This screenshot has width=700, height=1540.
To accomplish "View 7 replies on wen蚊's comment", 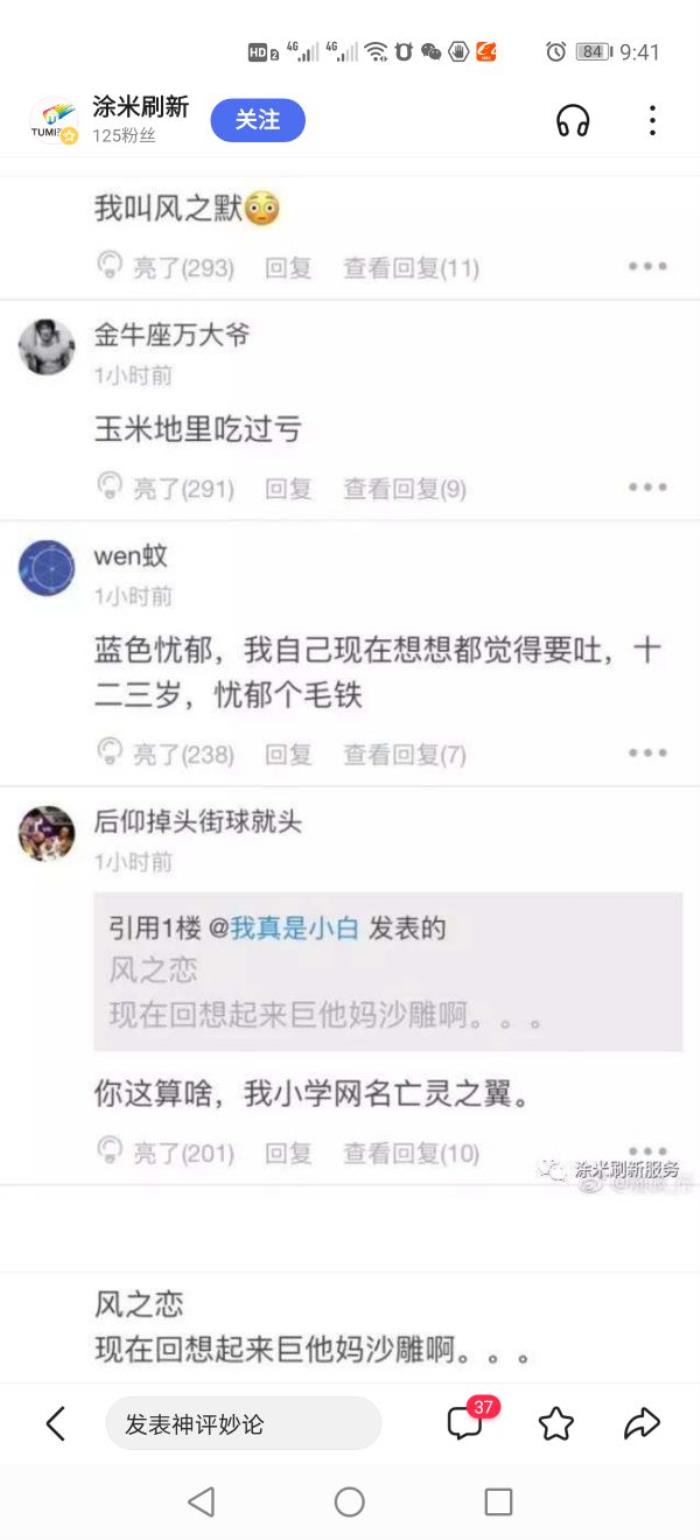I will (405, 754).
